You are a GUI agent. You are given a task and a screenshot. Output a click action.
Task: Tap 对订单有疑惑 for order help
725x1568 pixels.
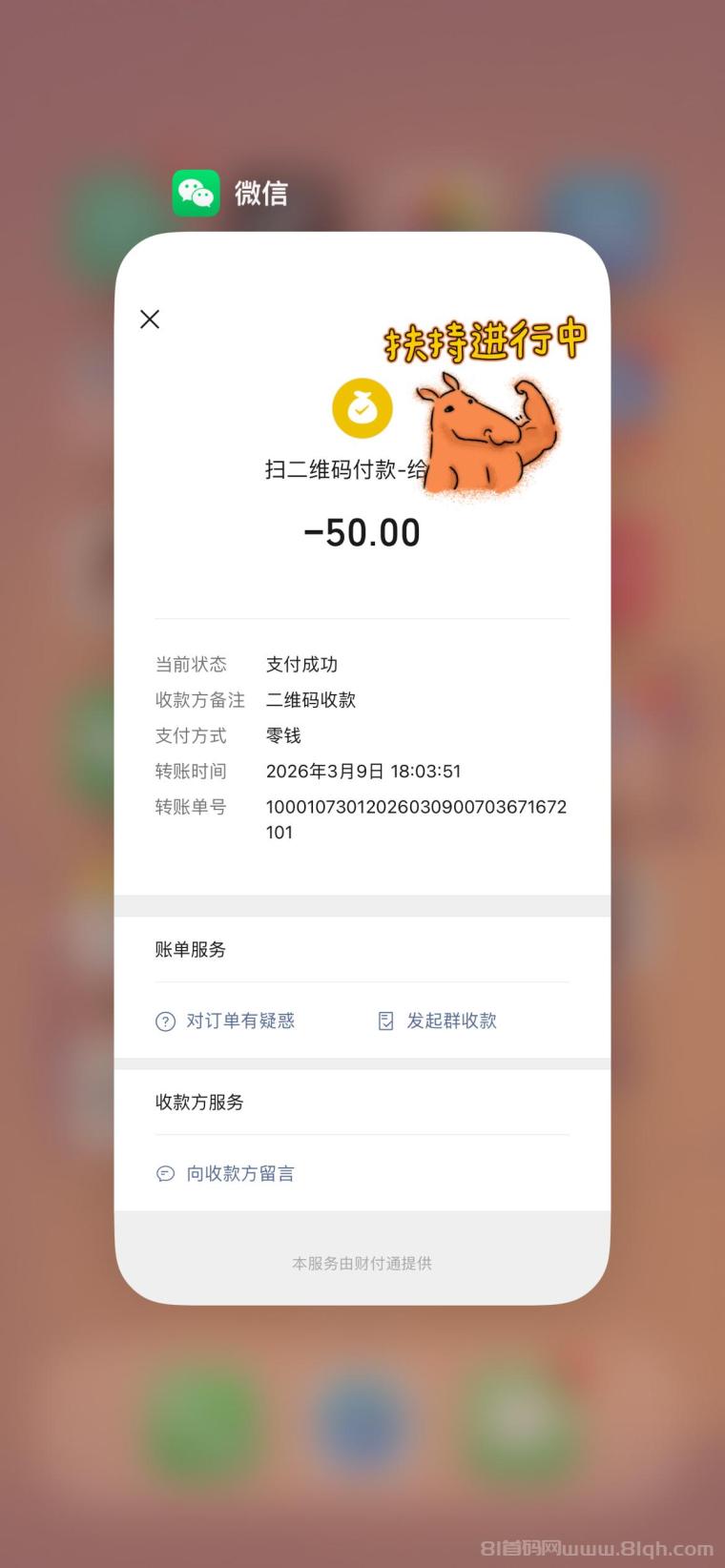(x=226, y=1021)
